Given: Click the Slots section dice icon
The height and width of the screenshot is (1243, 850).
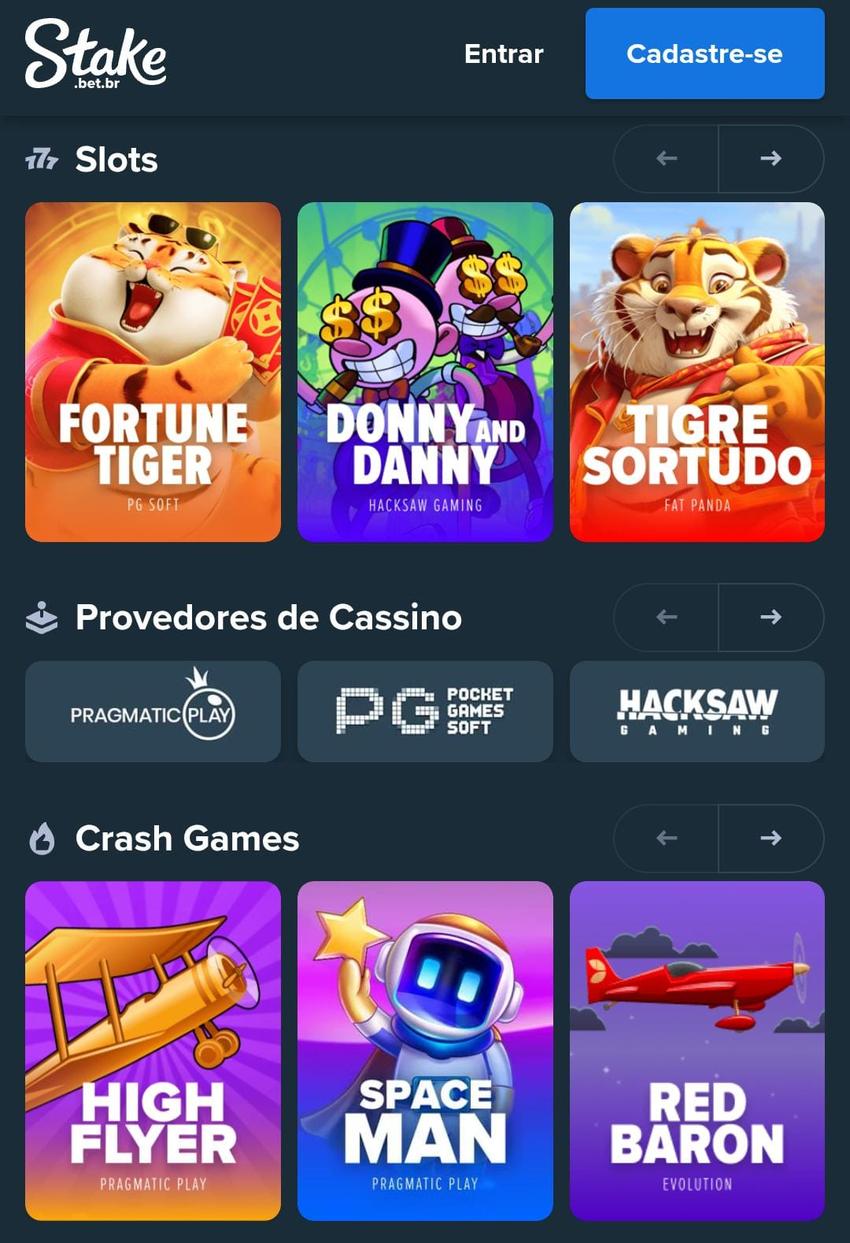Looking at the screenshot, I should pyautogui.click(x=42, y=159).
